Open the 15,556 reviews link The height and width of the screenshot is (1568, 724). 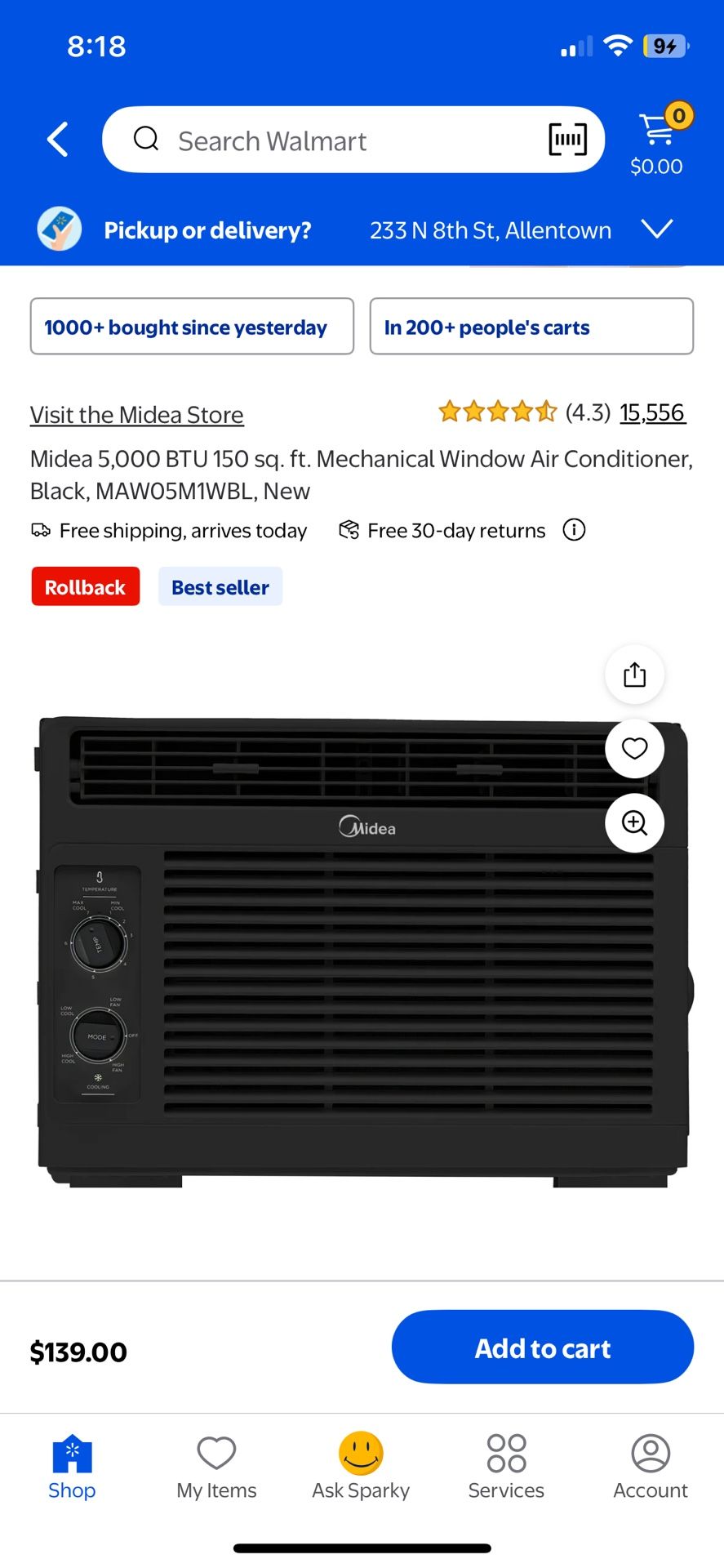651,412
